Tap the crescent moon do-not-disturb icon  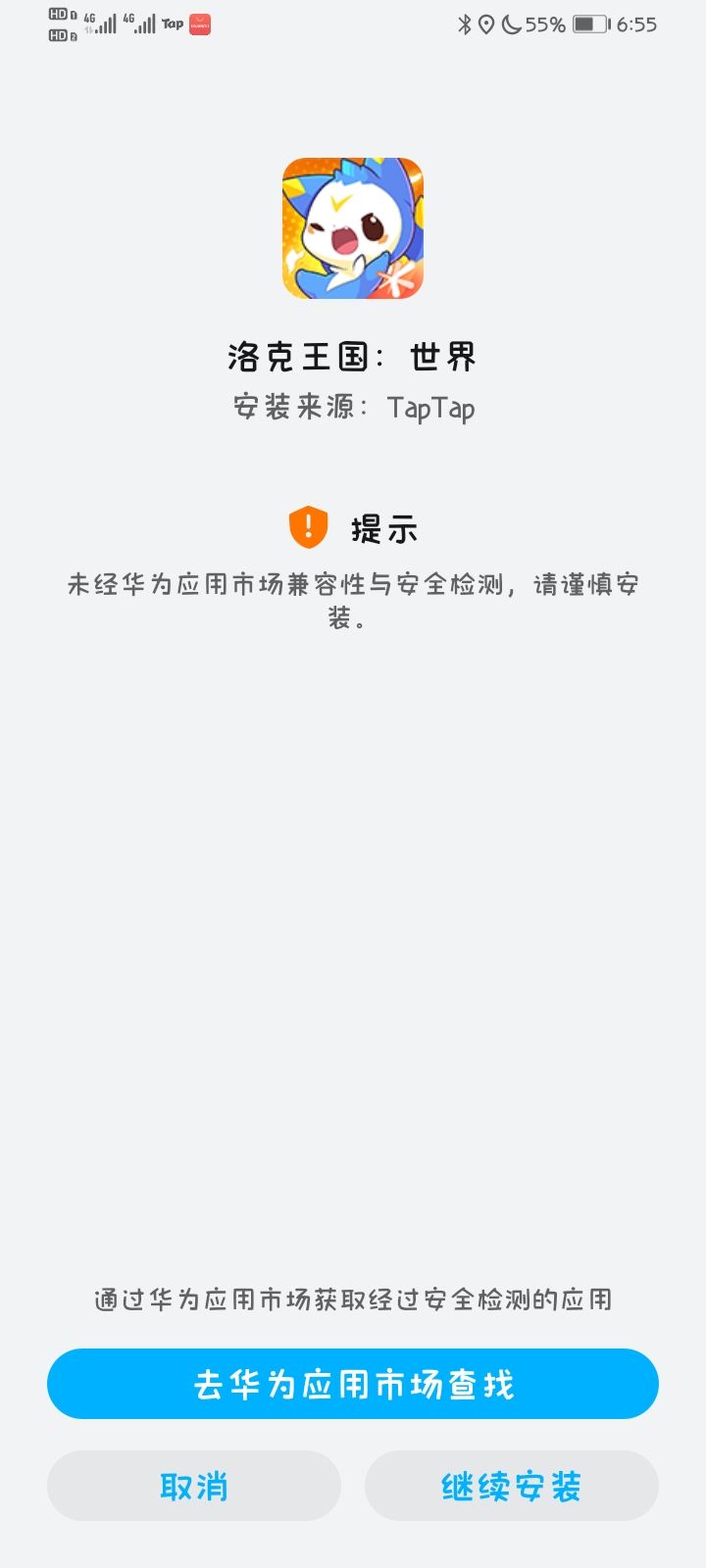pyautogui.click(x=510, y=23)
